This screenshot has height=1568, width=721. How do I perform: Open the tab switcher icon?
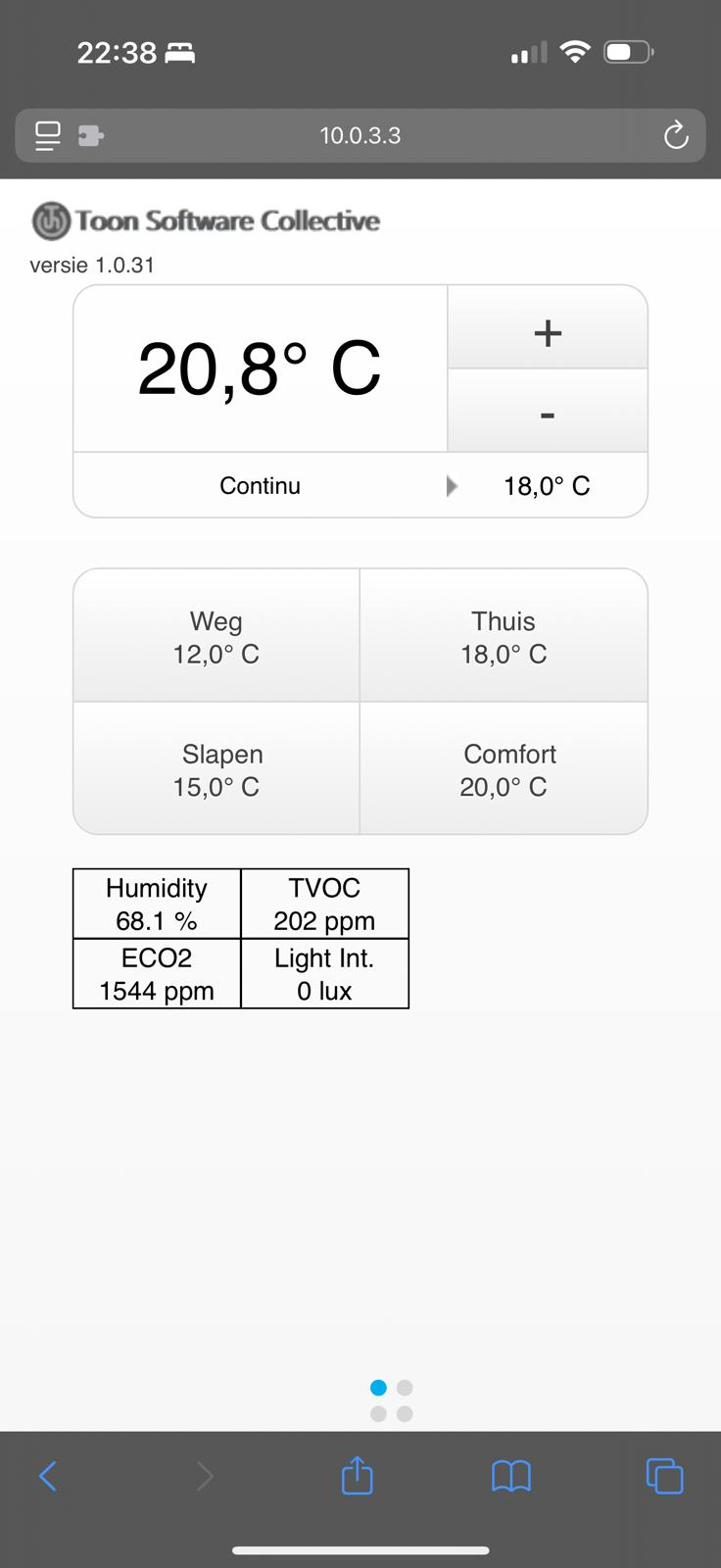point(664,1475)
